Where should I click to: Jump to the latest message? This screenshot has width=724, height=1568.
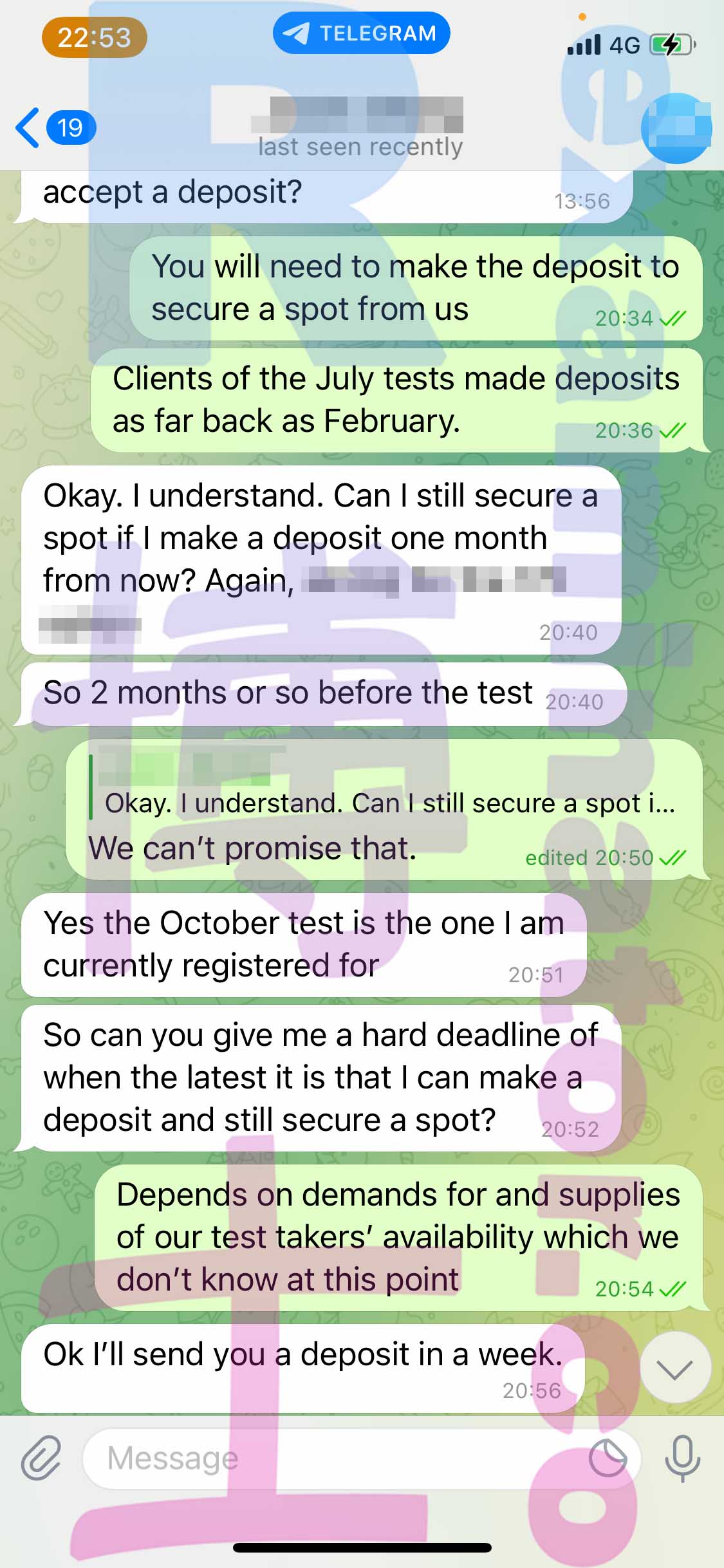click(x=675, y=1367)
